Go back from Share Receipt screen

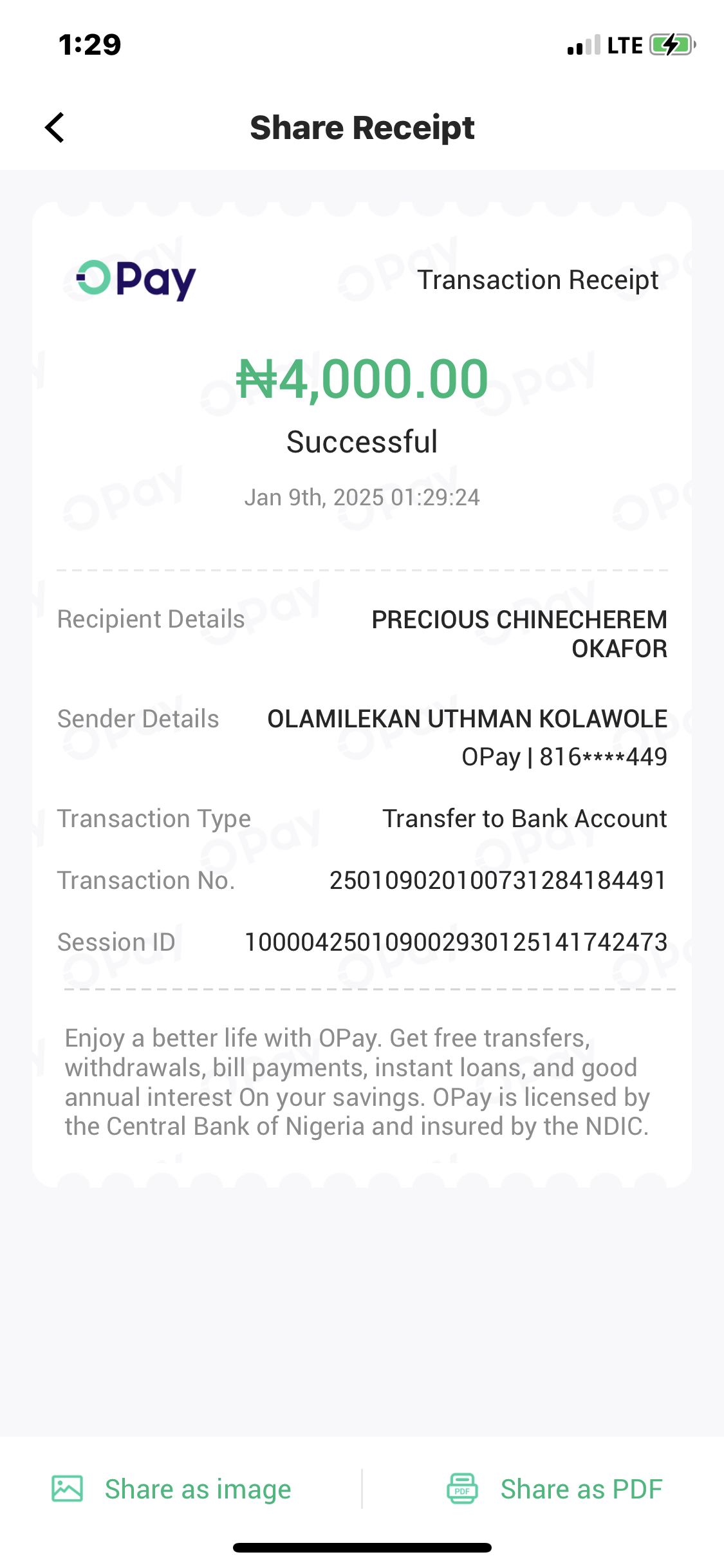click(x=55, y=127)
